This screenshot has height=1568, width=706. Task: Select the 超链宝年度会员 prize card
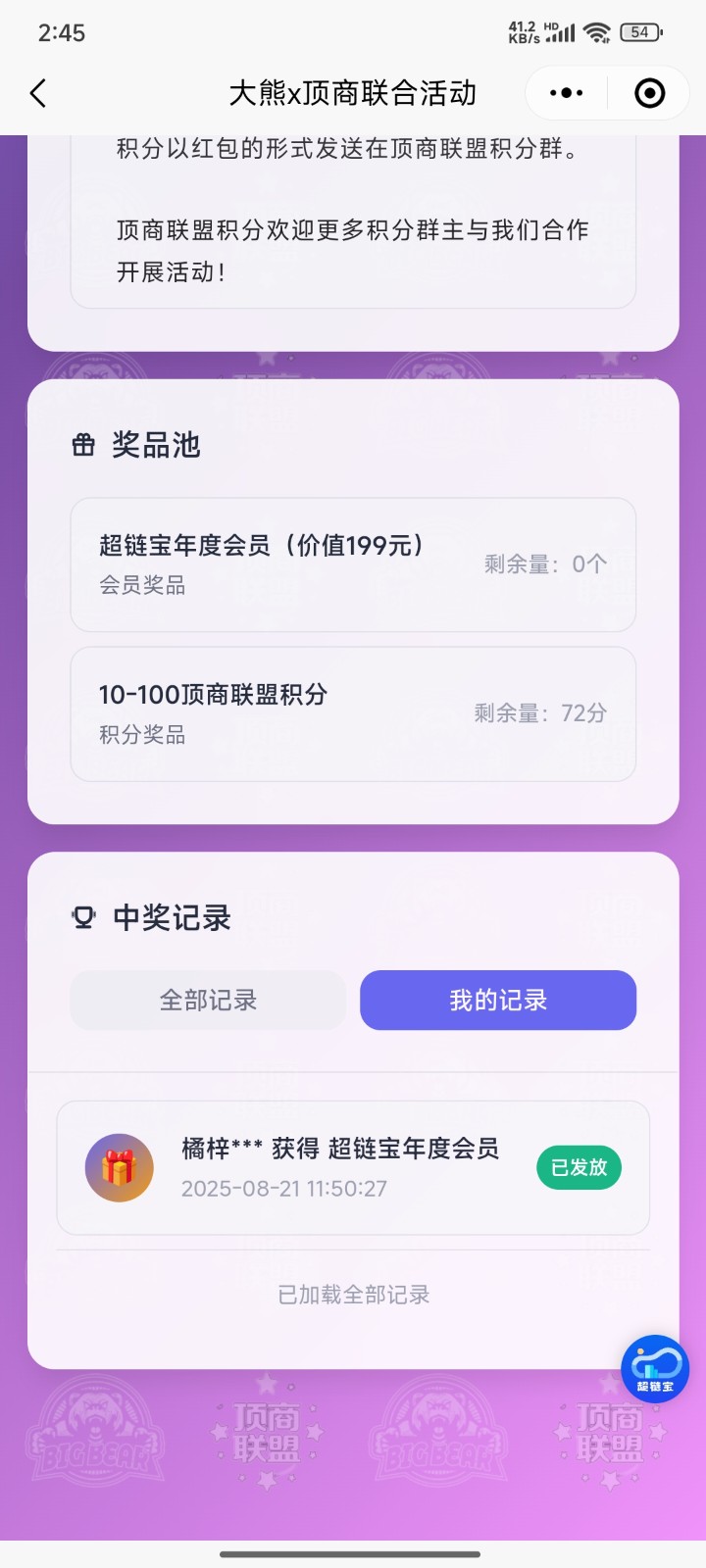pos(353,564)
